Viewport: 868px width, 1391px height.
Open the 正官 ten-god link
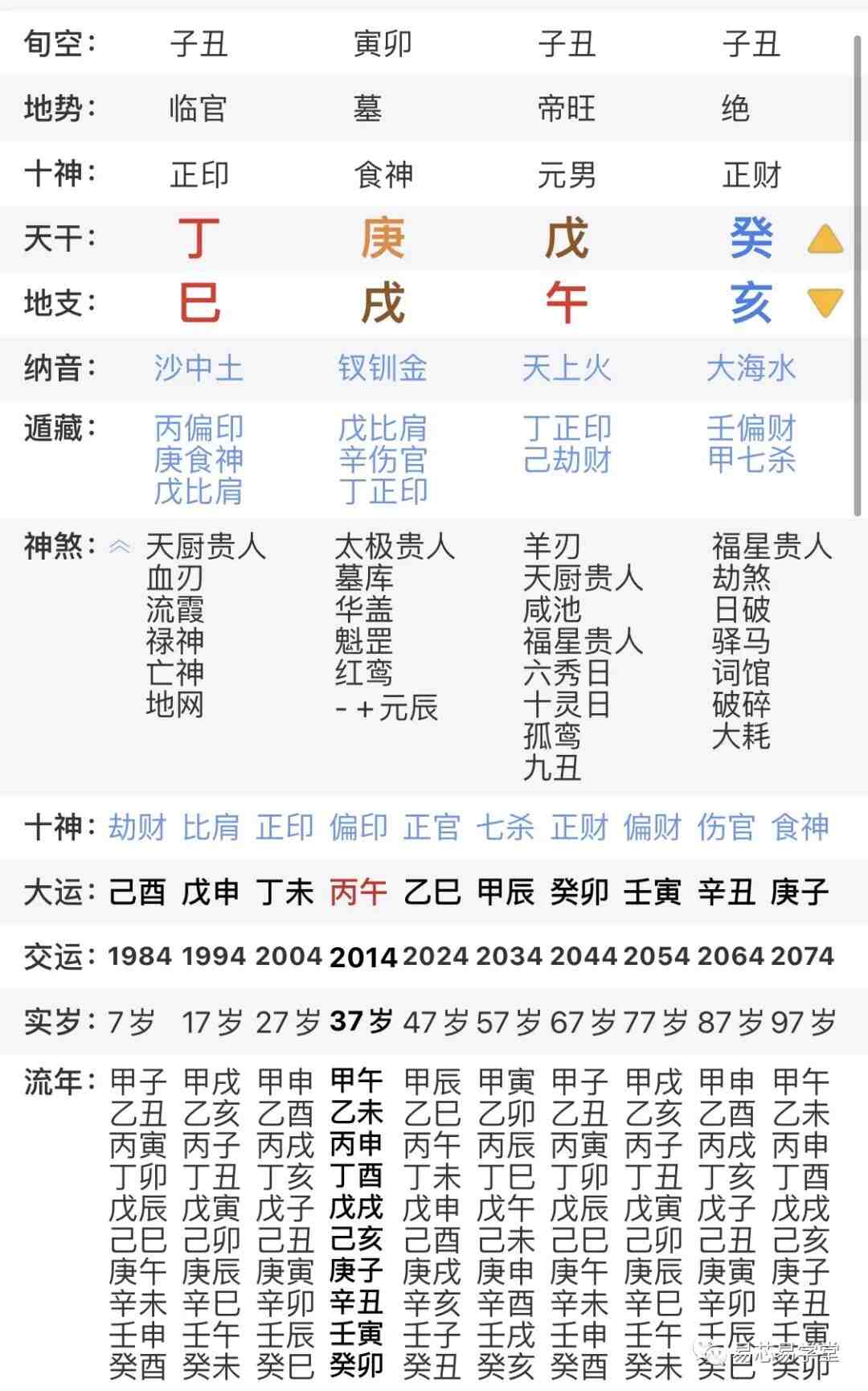[x=432, y=827]
